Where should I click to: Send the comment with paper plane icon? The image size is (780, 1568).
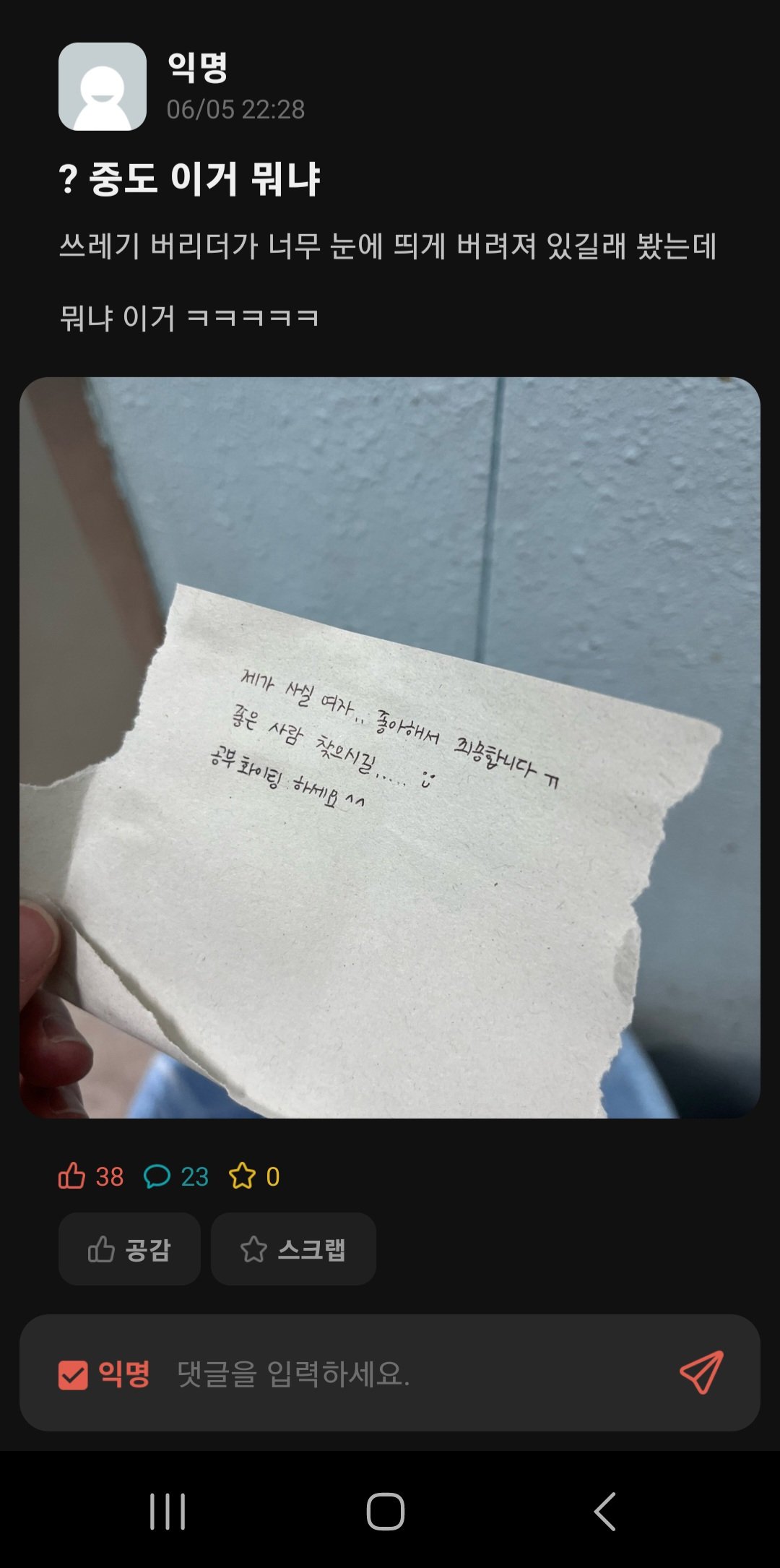point(701,1372)
